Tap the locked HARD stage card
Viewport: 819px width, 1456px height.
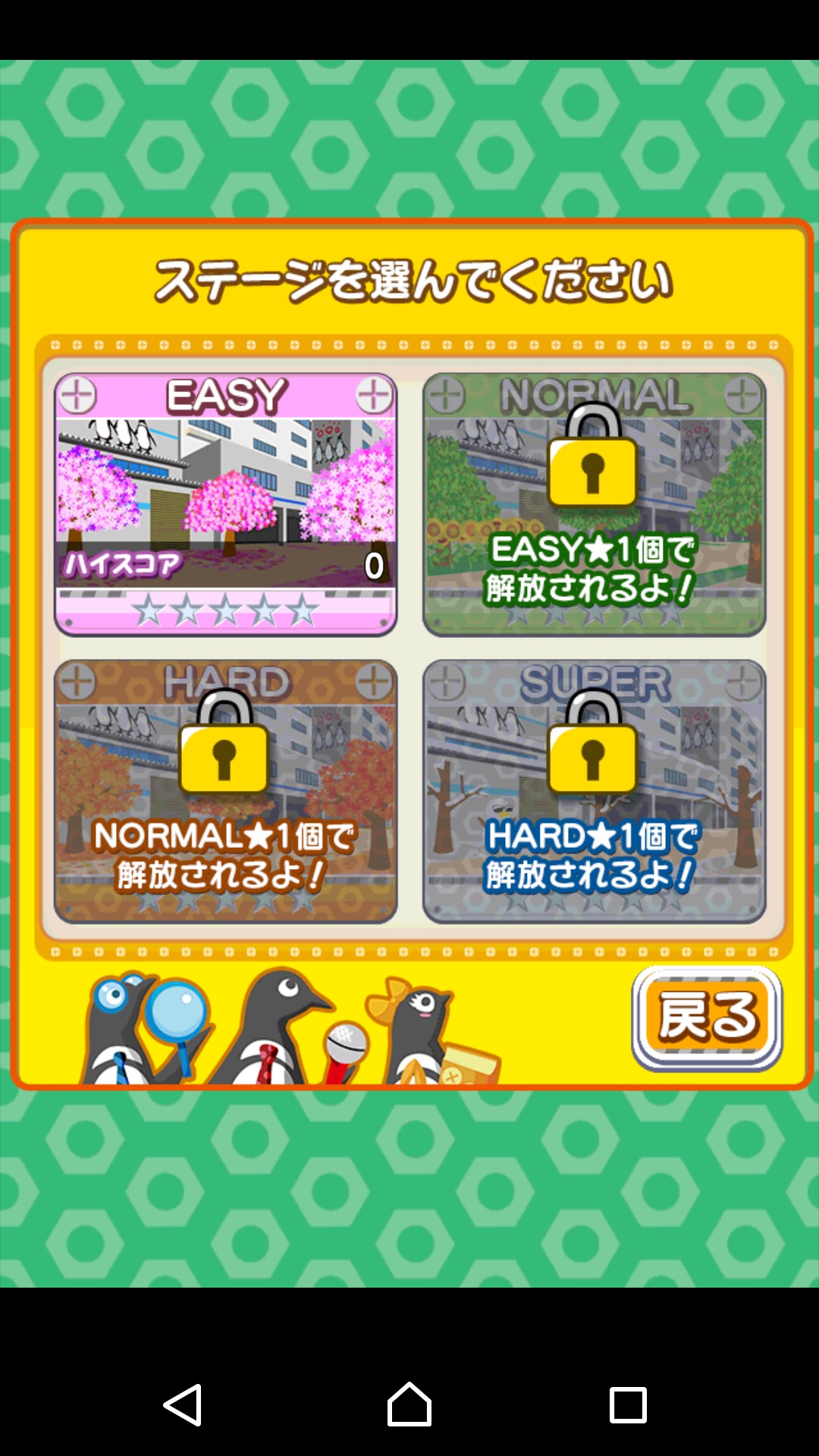click(226, 791)
